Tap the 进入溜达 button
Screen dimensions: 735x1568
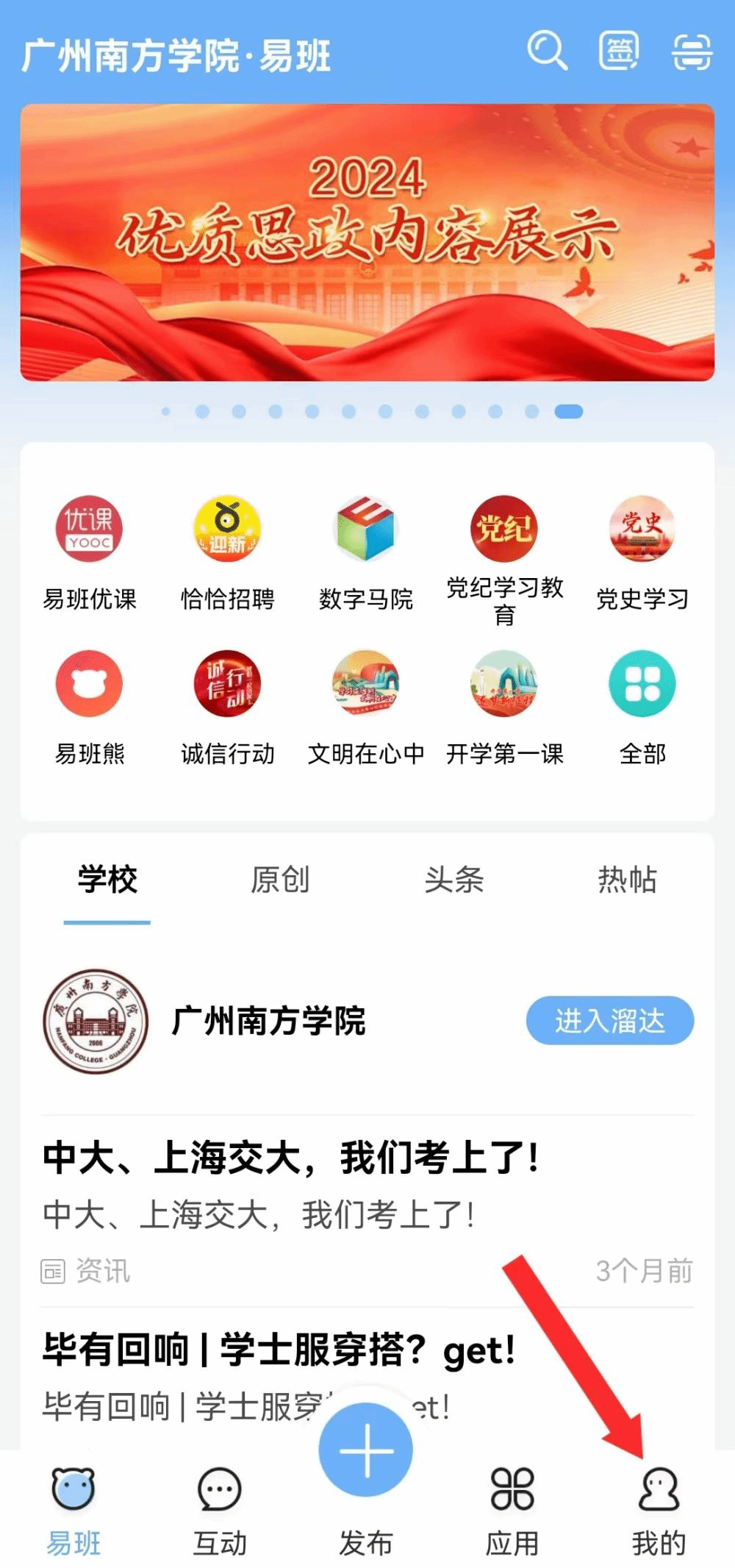[609, 1020]
